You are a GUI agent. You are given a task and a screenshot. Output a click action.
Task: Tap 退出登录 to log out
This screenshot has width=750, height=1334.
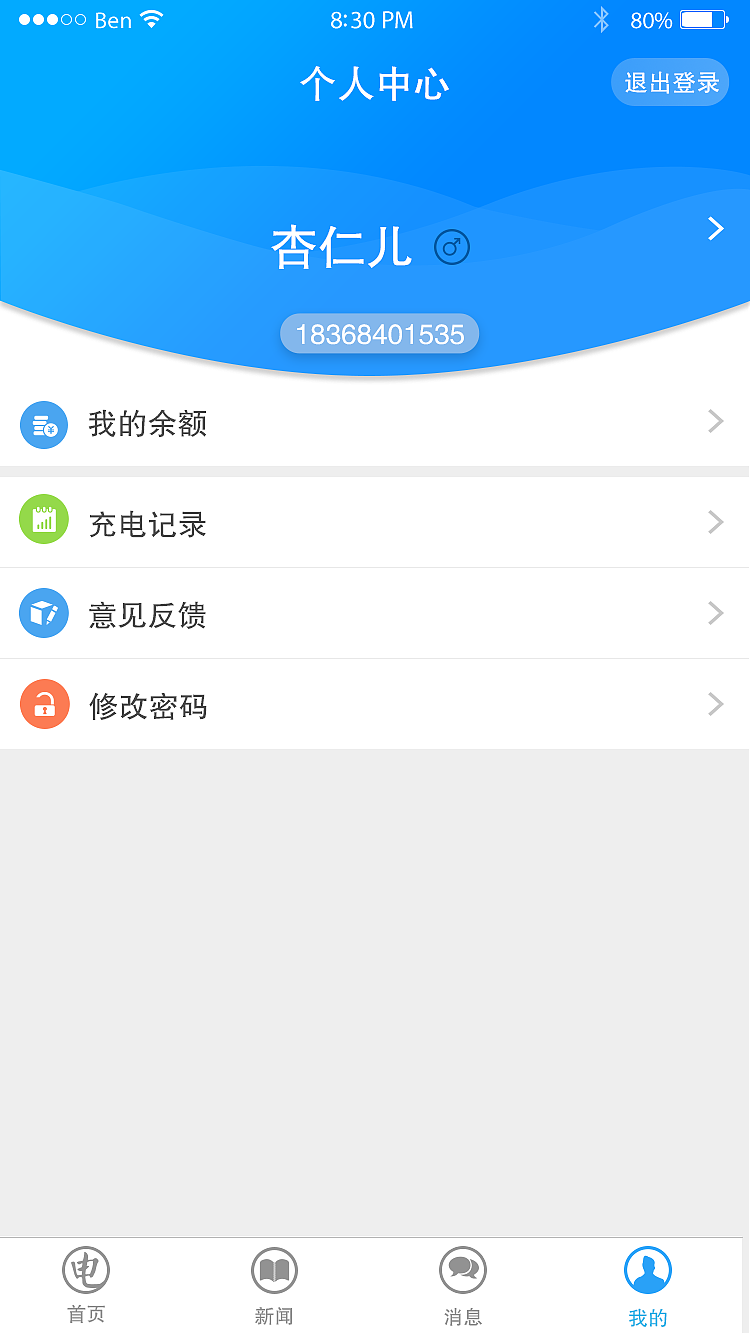click(670, 82)
